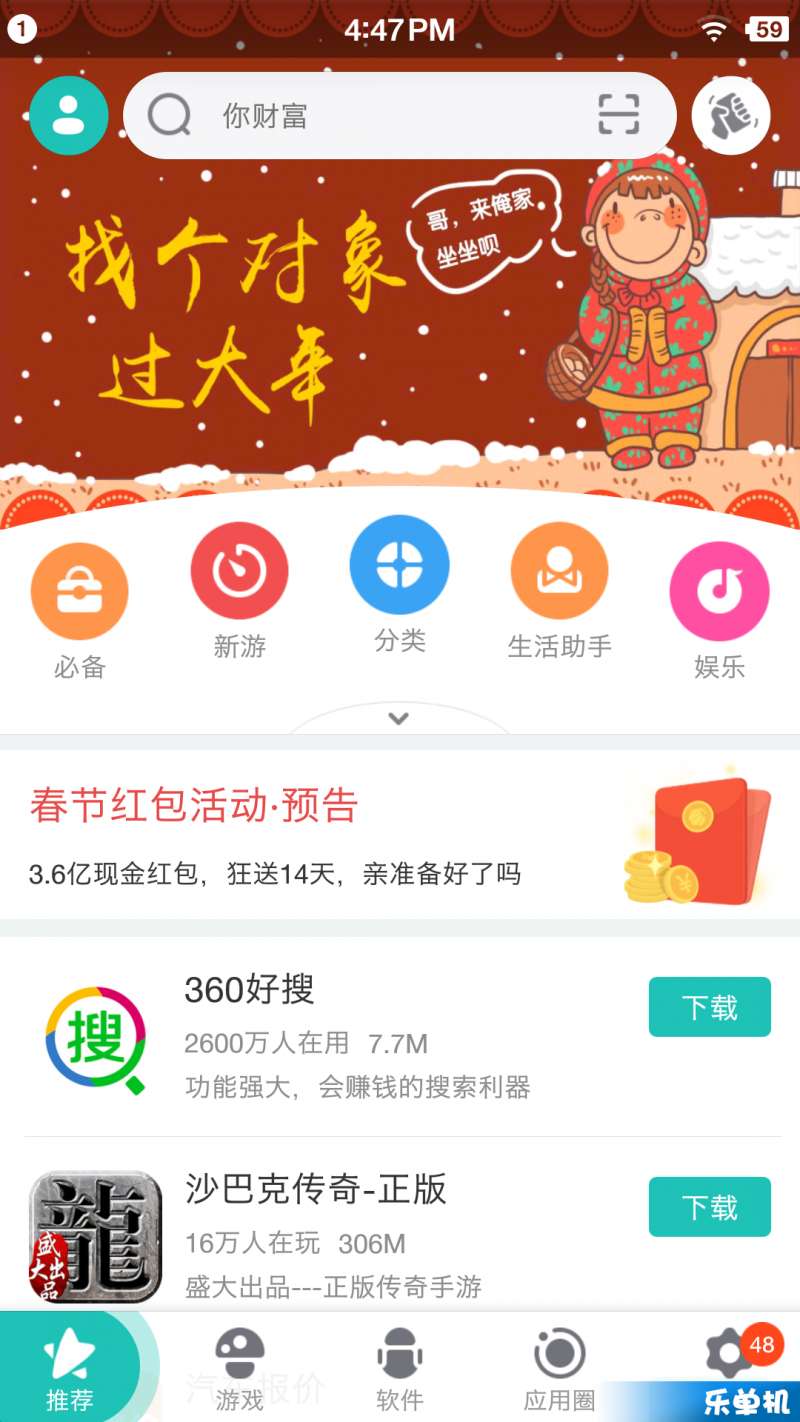Download 沙巴克传奇-正版
This screenshot has height=1422, width=800.
(709, 1207)
